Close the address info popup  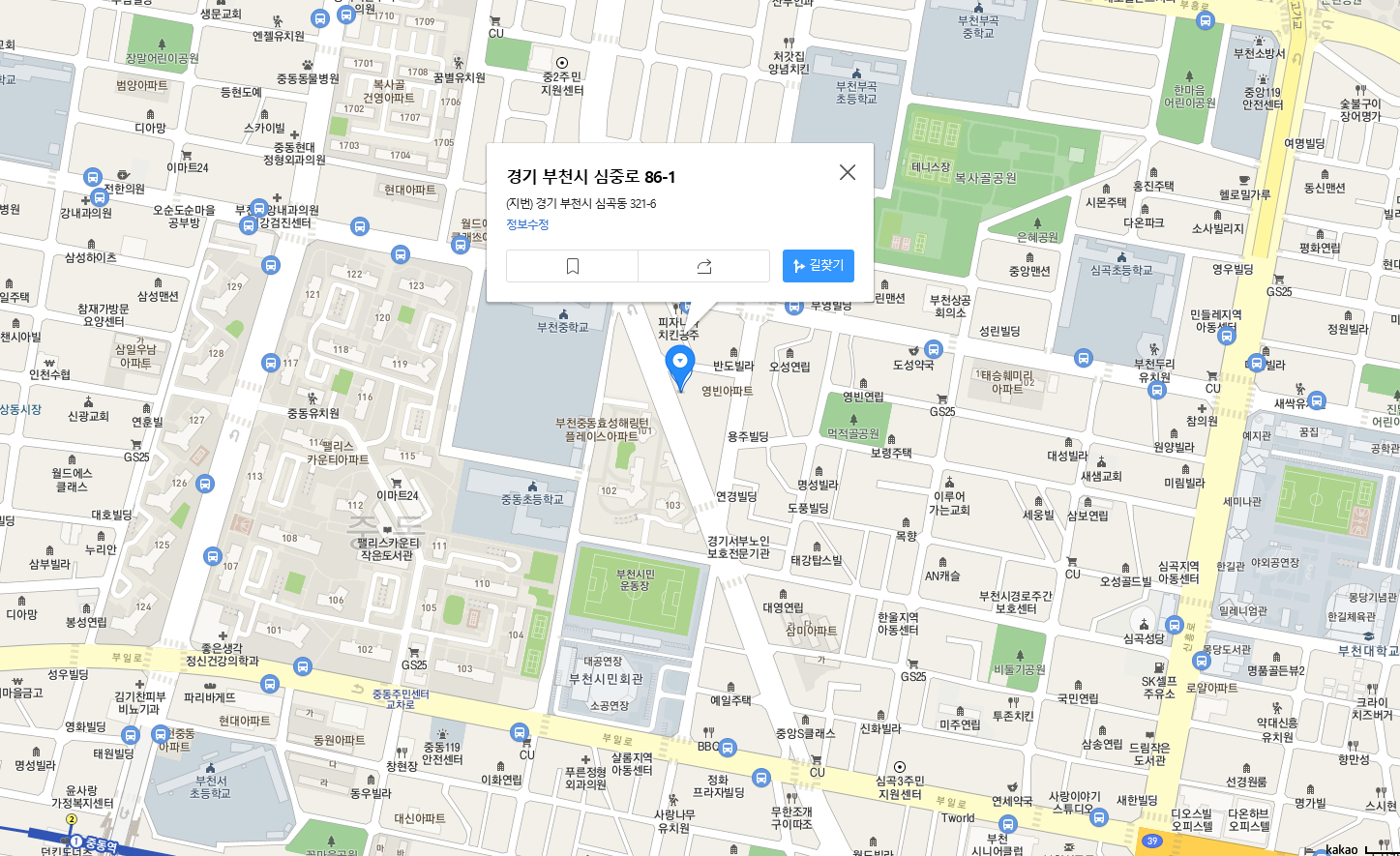[848, 172]
